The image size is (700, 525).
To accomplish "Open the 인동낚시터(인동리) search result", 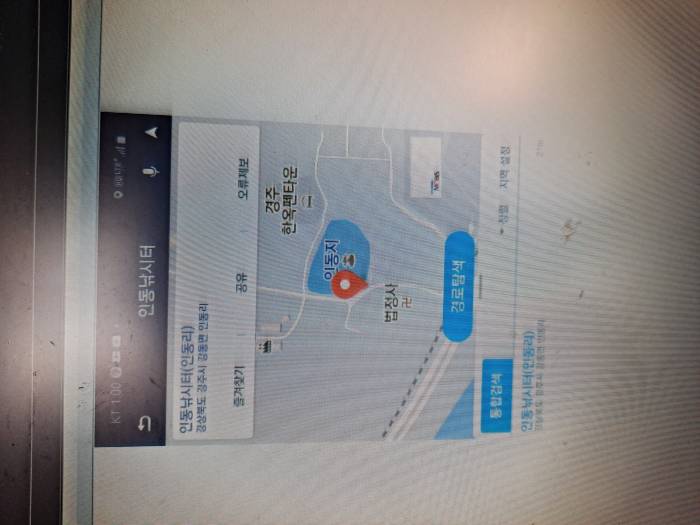I will [527, 385].
